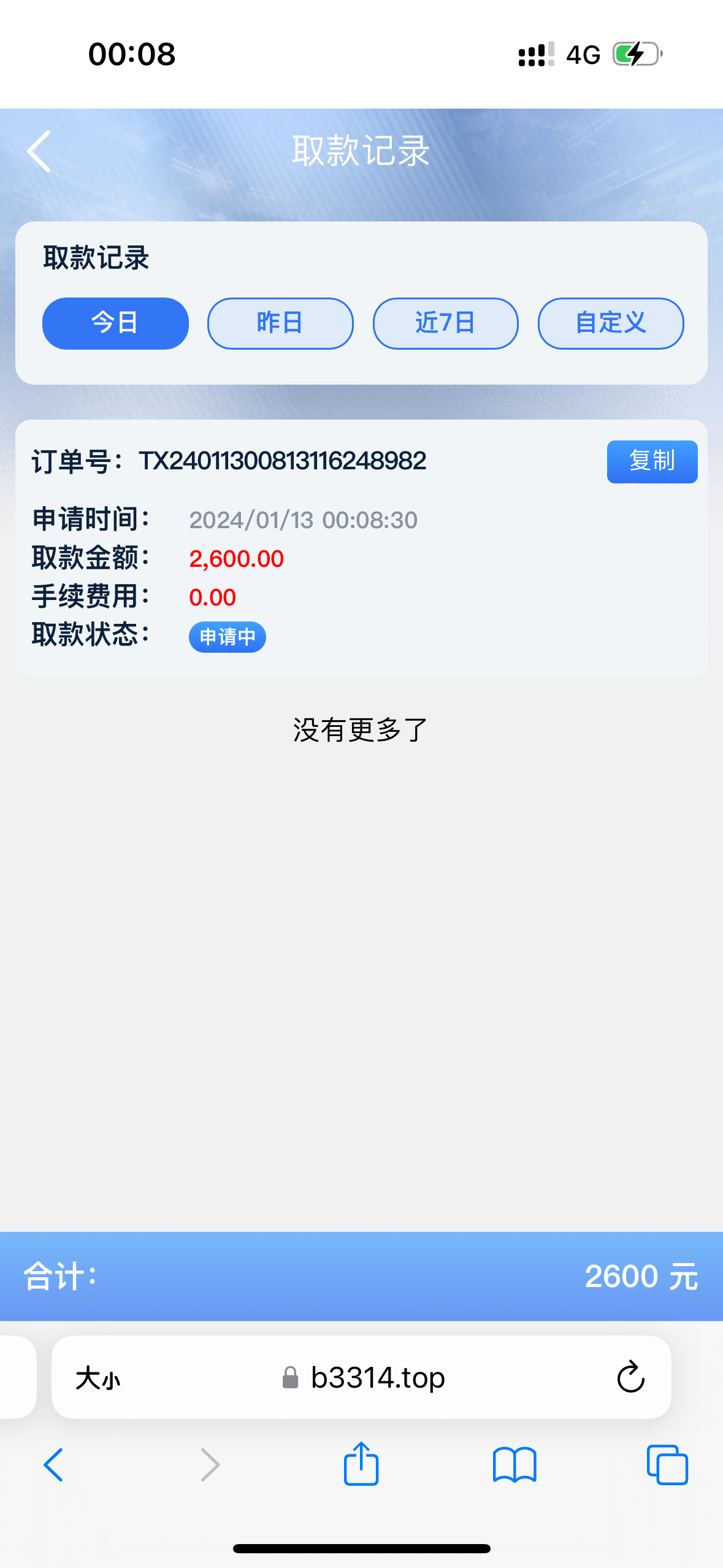Open the 自定义 custom date selector
The height and width of the screenshot is (1568, 723).
[x=610, y=323]
